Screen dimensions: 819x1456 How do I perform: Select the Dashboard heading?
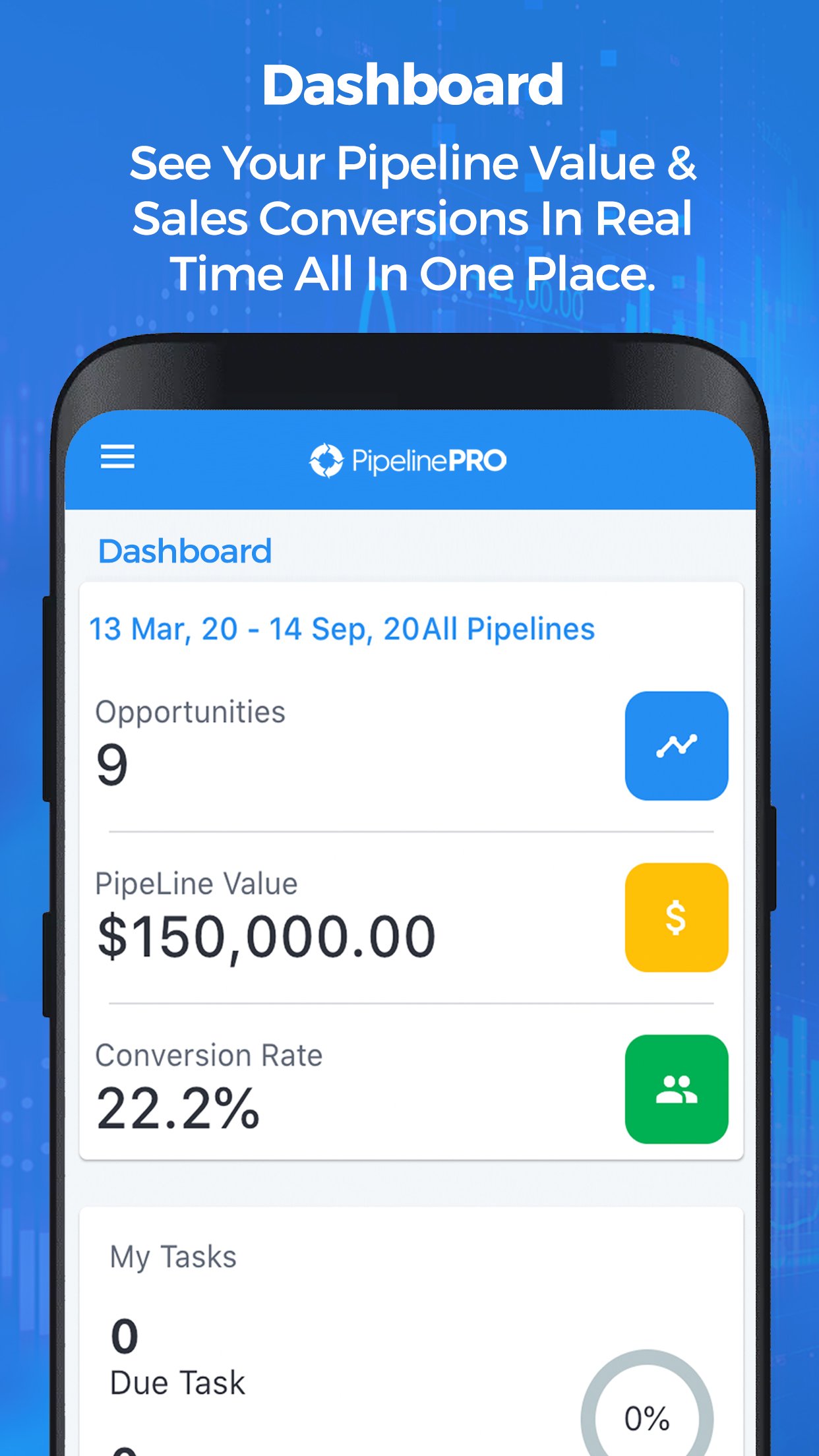(185, 550)
